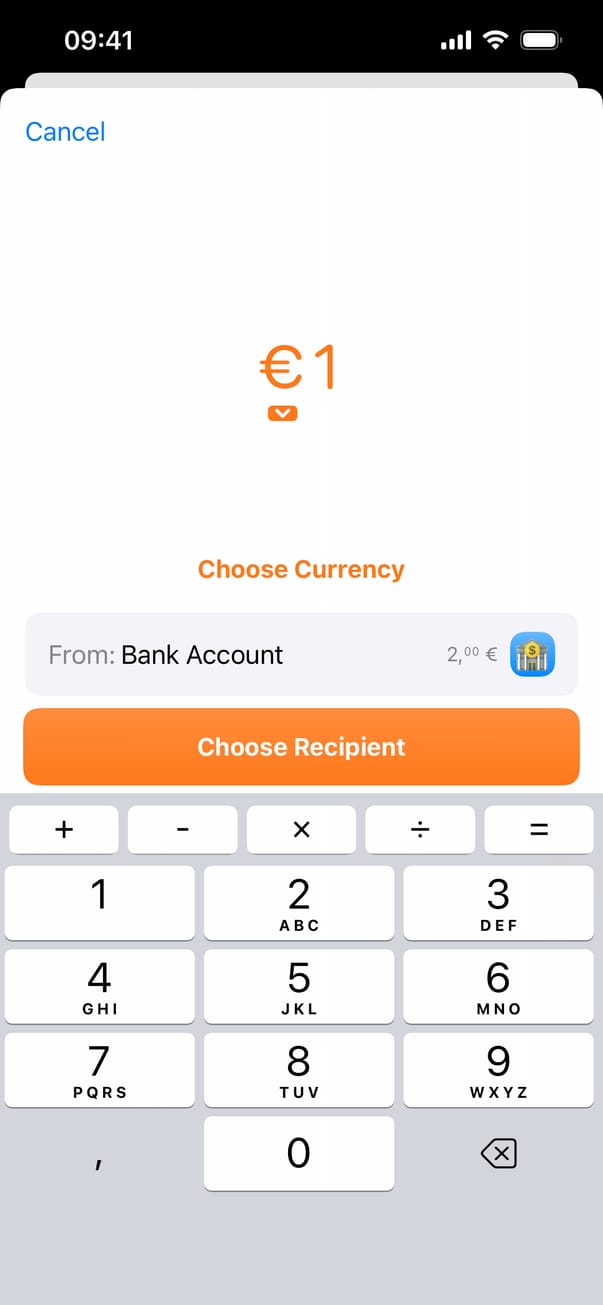Enter digit 3 on the keypad

tap(498, 902)
